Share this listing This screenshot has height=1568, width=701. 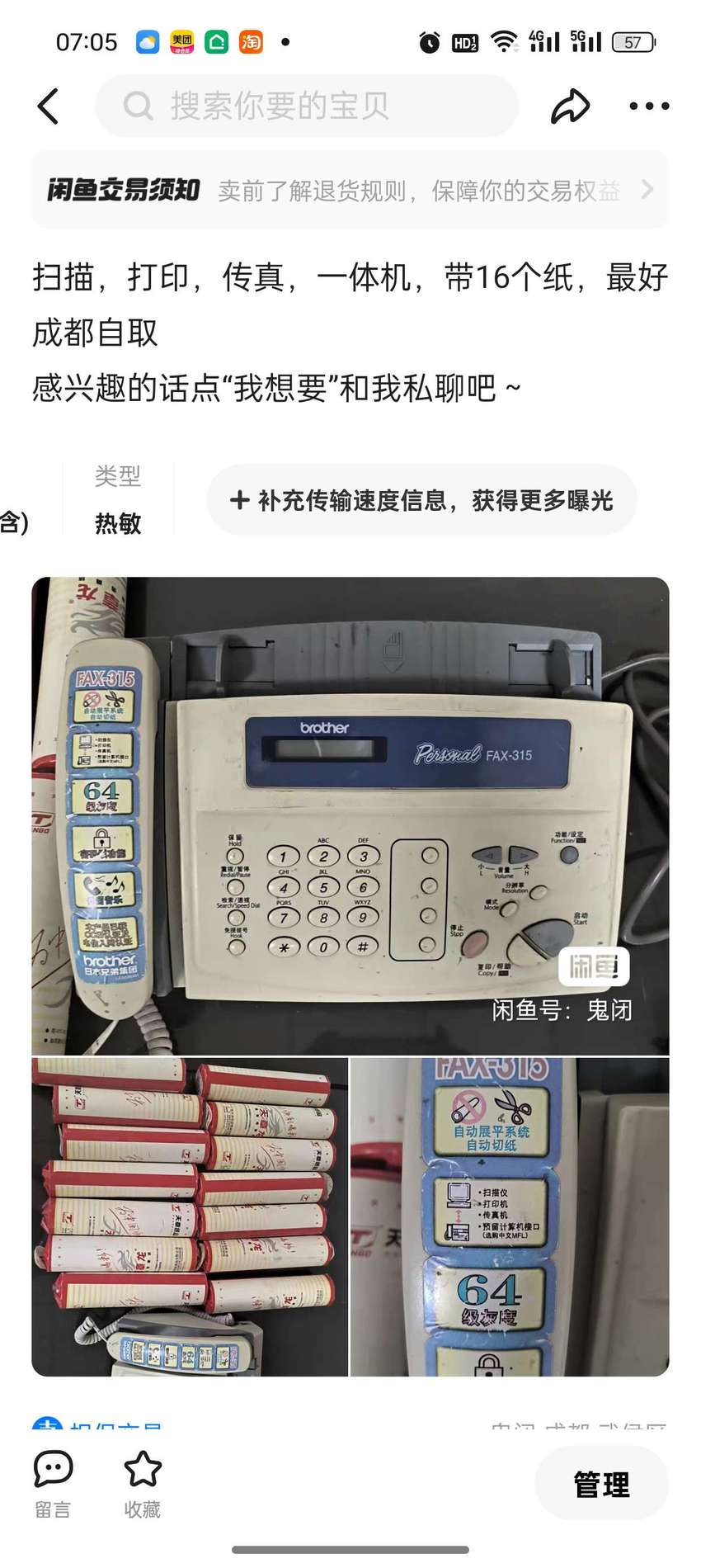(x=570, y=106)
